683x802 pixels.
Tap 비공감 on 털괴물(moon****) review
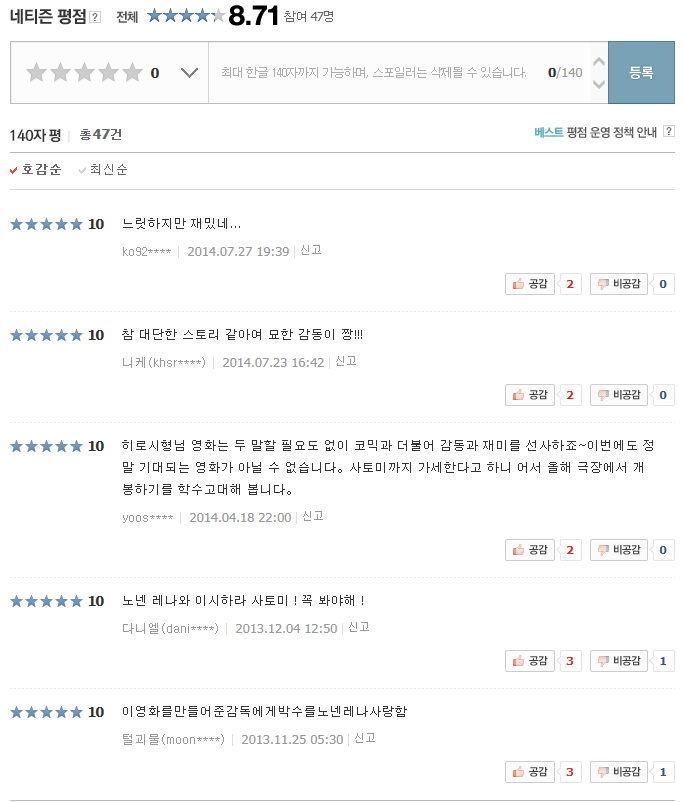[619, 772]
